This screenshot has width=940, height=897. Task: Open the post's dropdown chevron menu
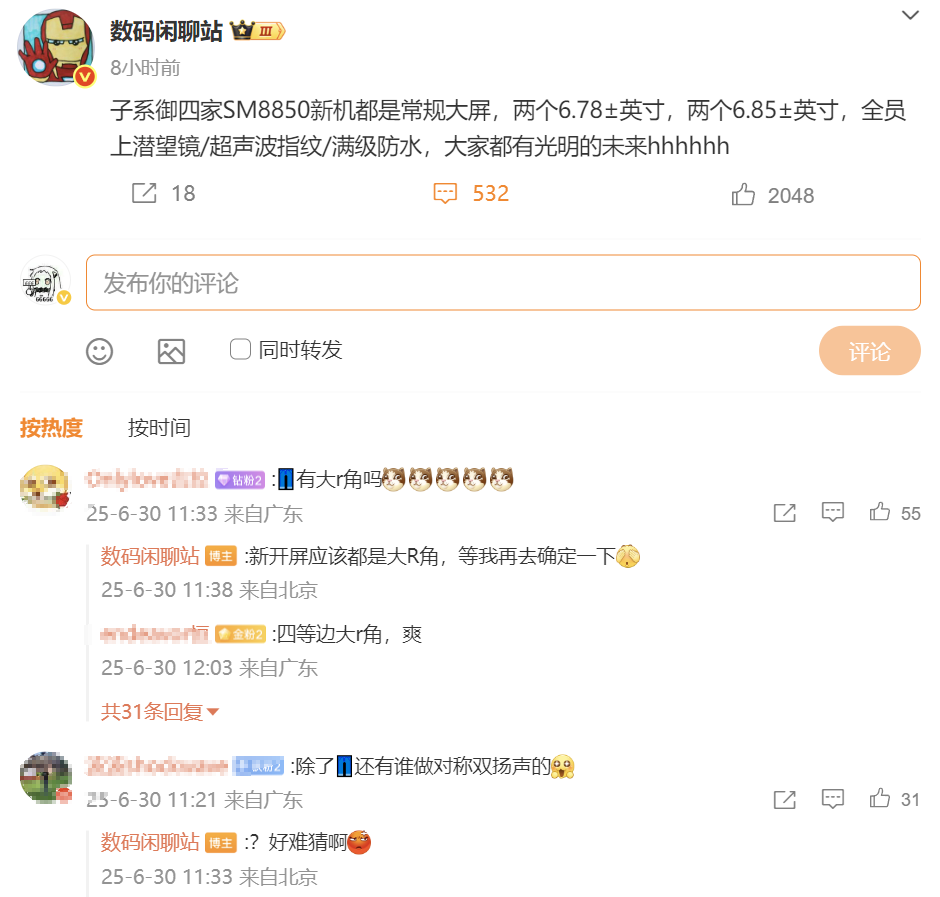[910, 15]
